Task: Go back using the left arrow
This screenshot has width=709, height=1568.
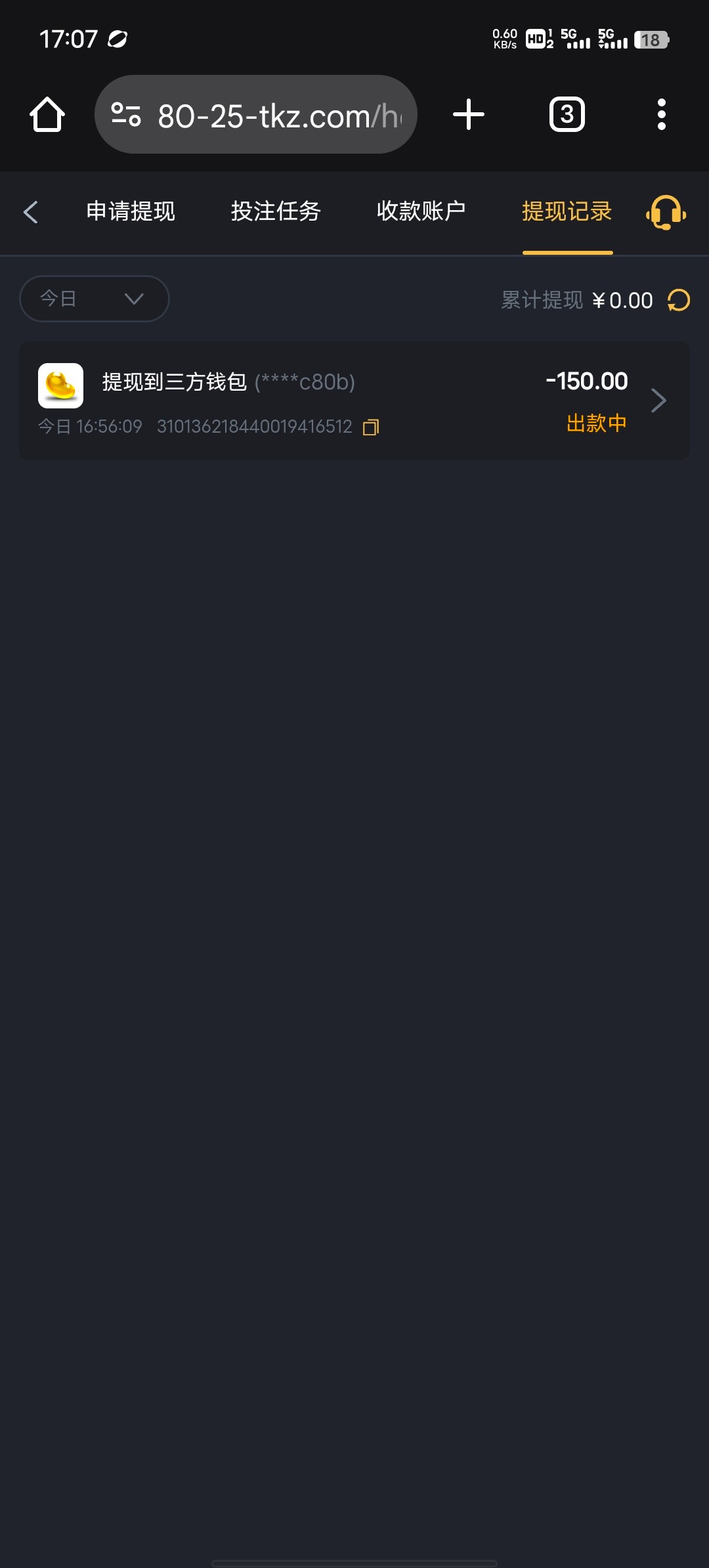Action: (x=30, y=212)
